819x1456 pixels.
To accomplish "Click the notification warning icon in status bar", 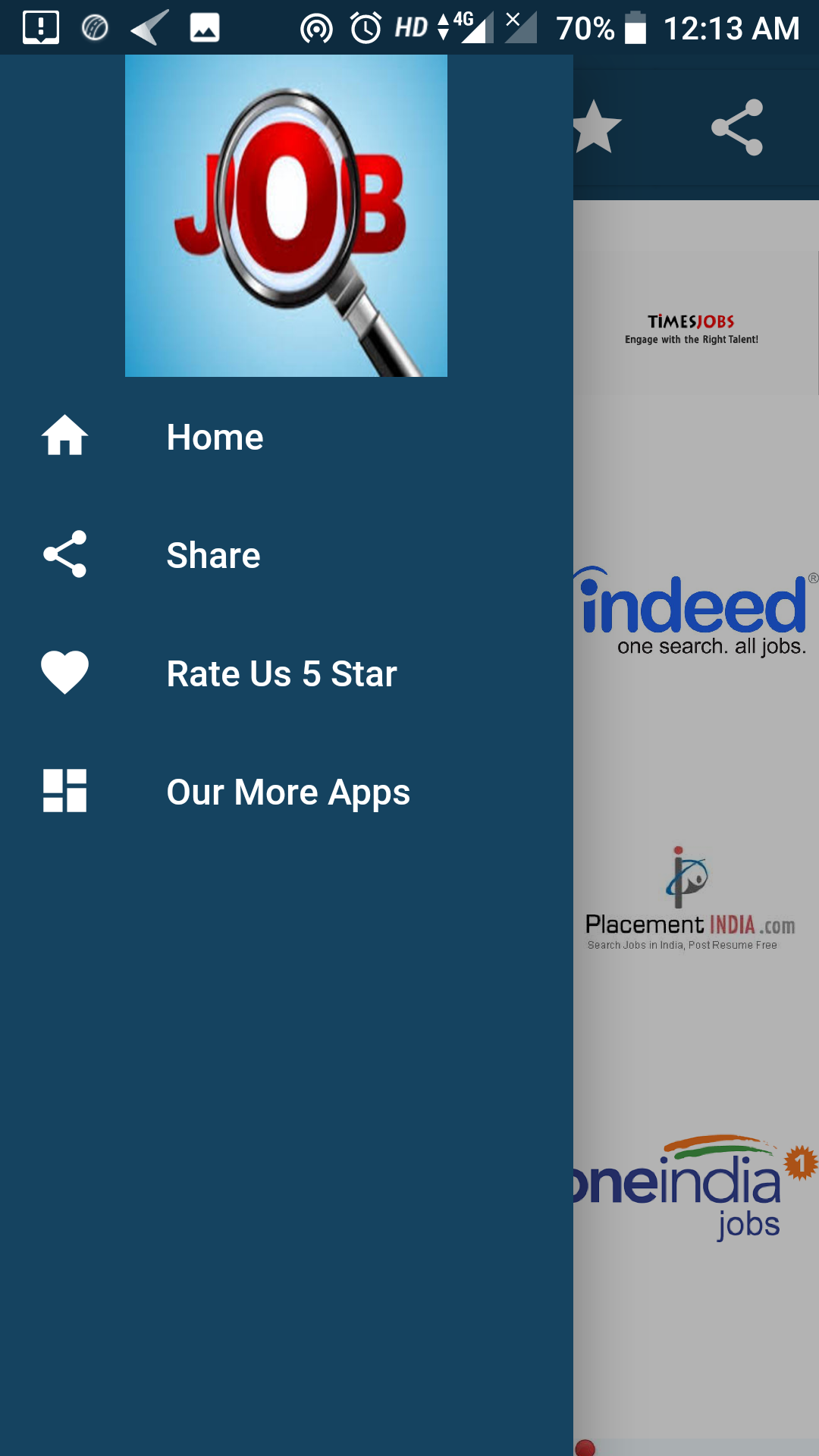I will coord(39,28).
